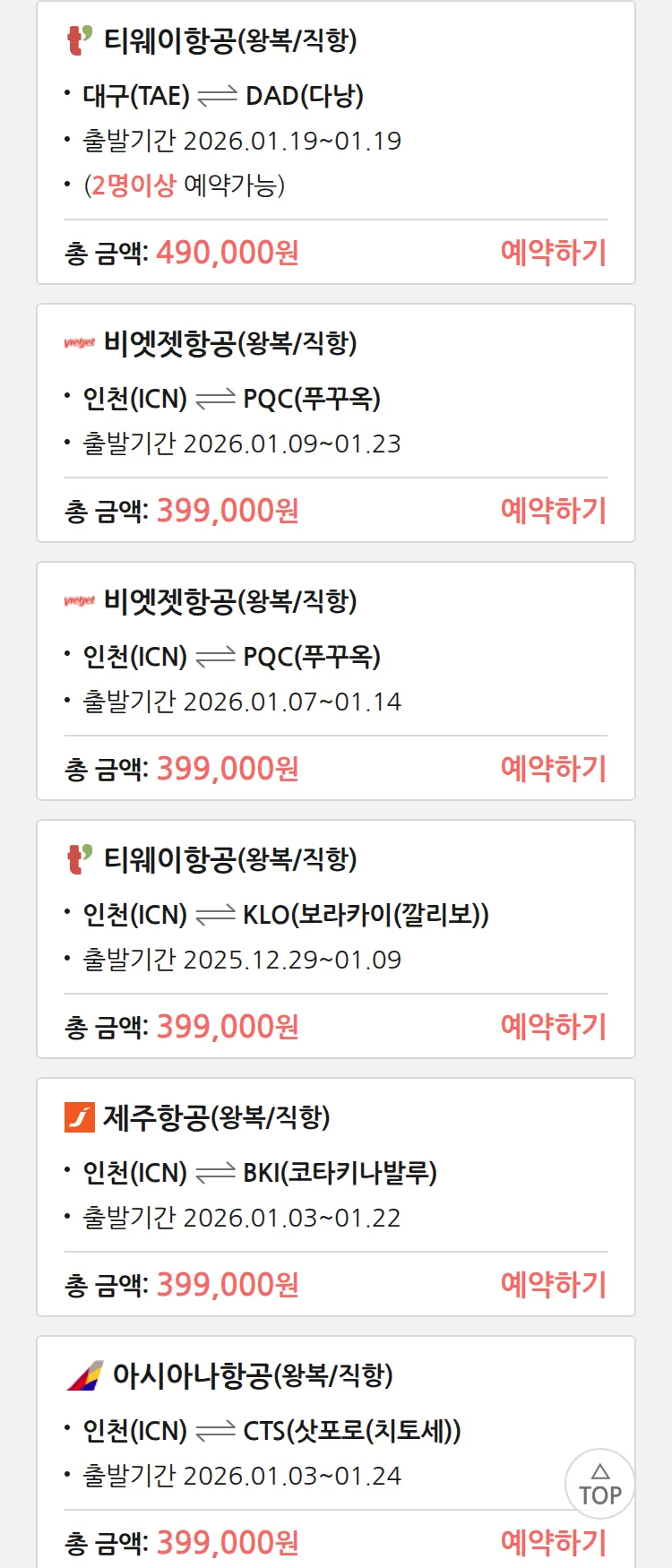Jump back to top with TOP button
Image resolution: width=672 pixels, height=1568 pixels.
[599, 1484]
